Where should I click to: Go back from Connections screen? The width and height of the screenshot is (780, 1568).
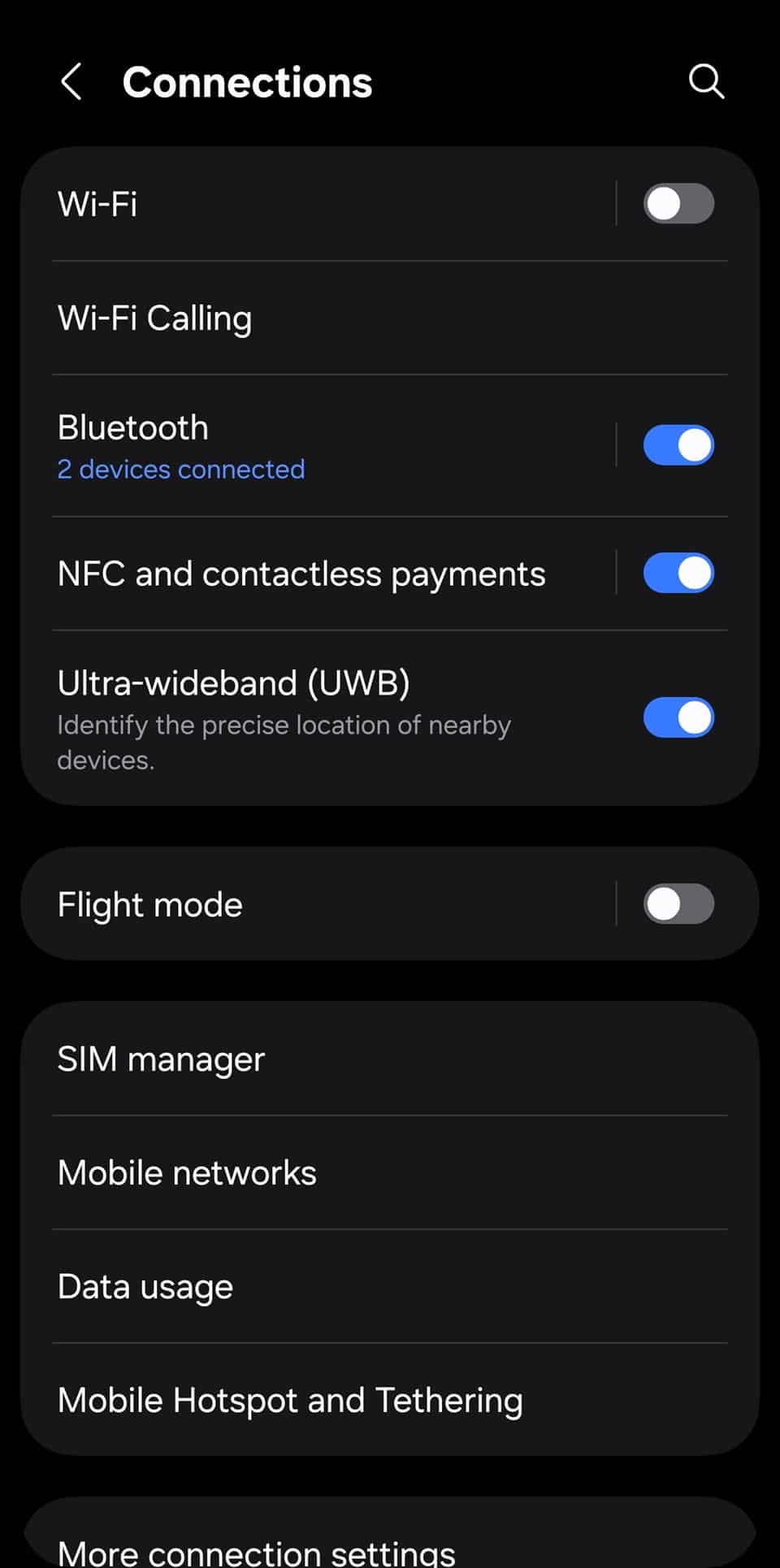coord(71,82)
